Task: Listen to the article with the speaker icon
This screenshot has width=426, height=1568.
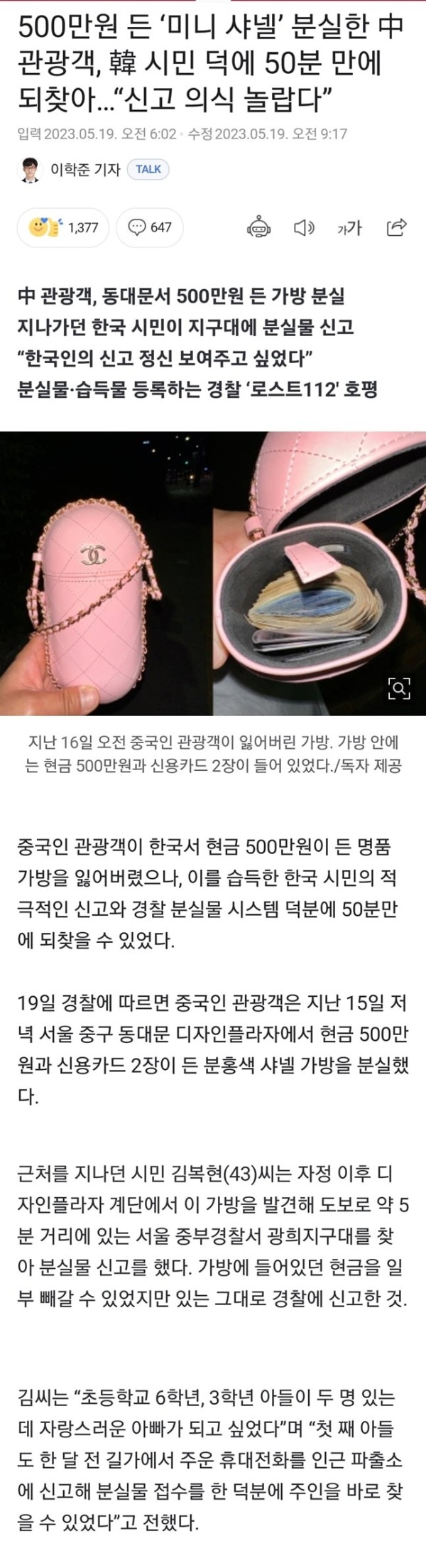Action: (x=303, y=227)
